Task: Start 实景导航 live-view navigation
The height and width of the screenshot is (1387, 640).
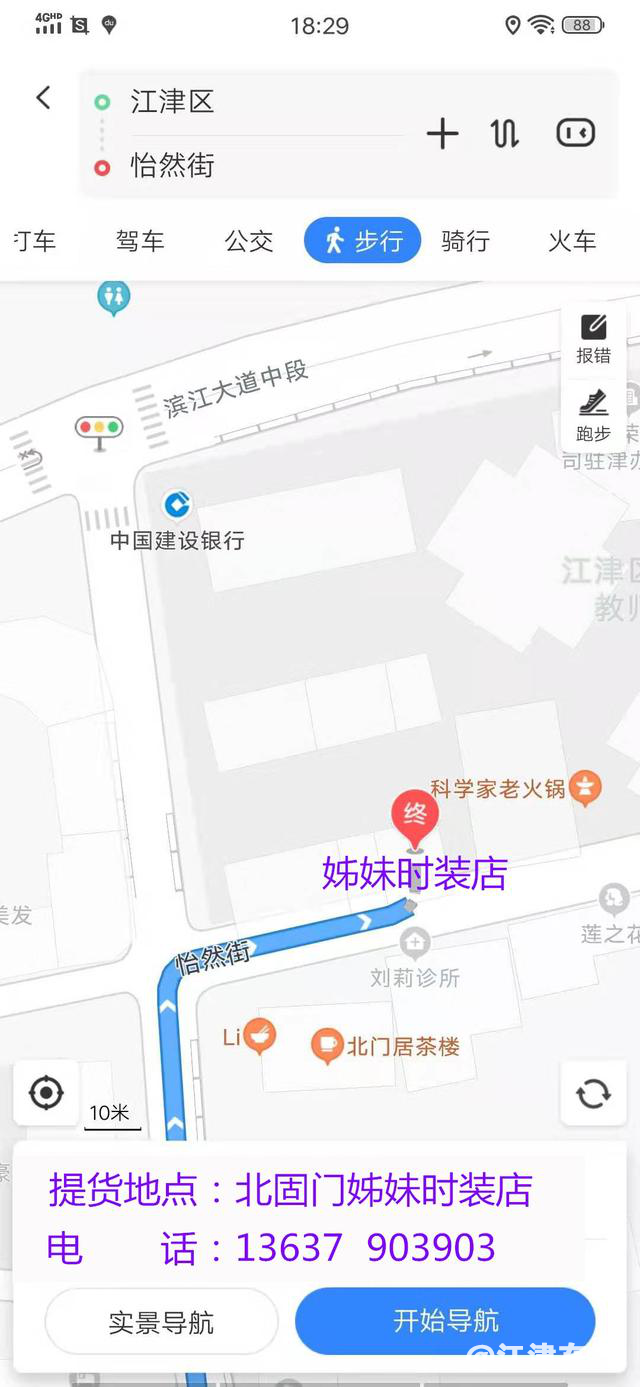Action: pos(161,1322)
